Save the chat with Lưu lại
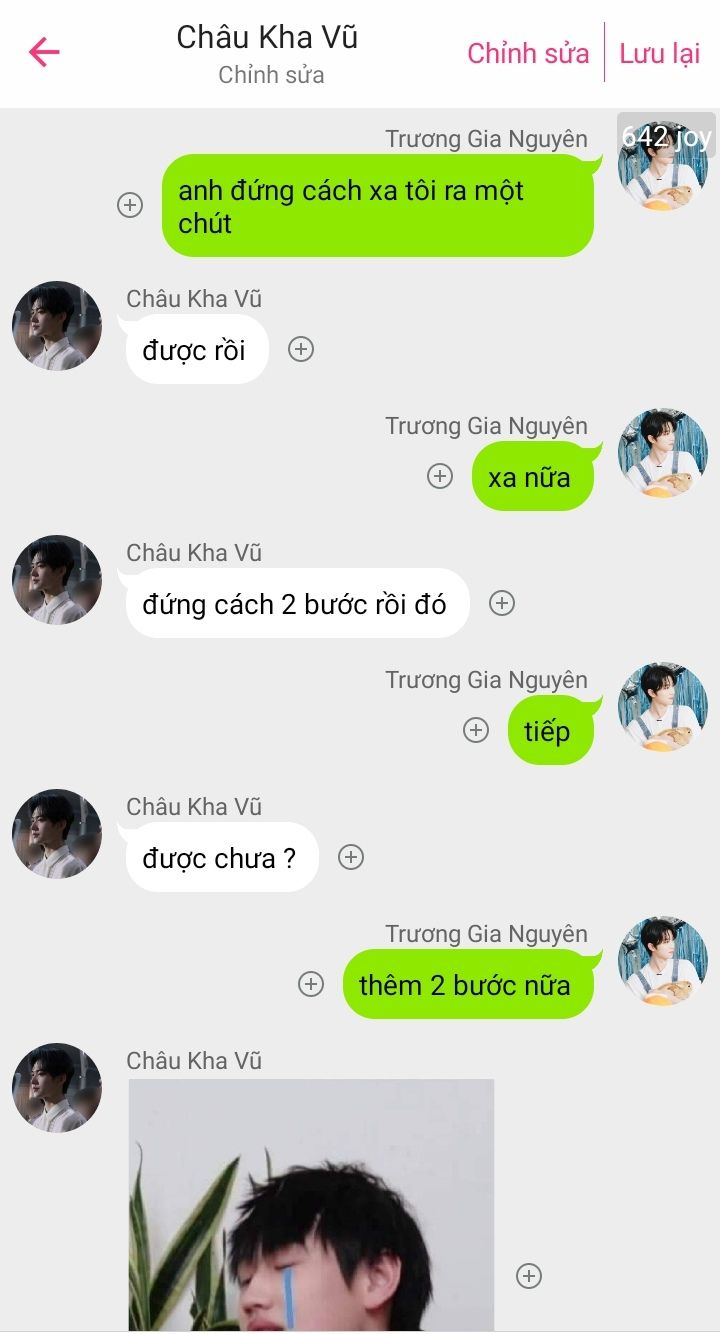This screenshot has width=720, height=1334. click(x=659, y=53)
